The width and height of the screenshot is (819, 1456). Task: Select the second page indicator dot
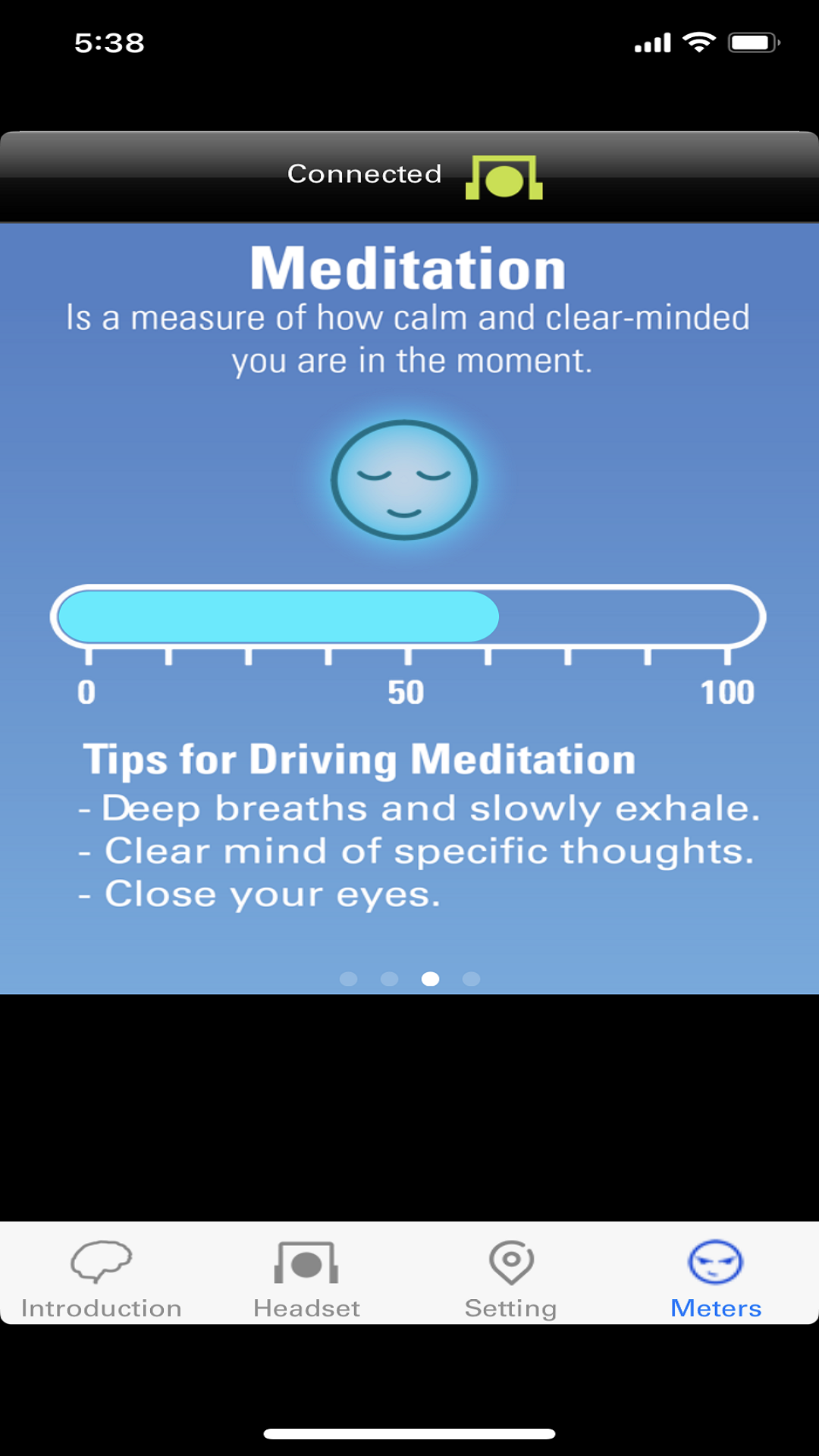pyautogui.click(x=391, y=979)
